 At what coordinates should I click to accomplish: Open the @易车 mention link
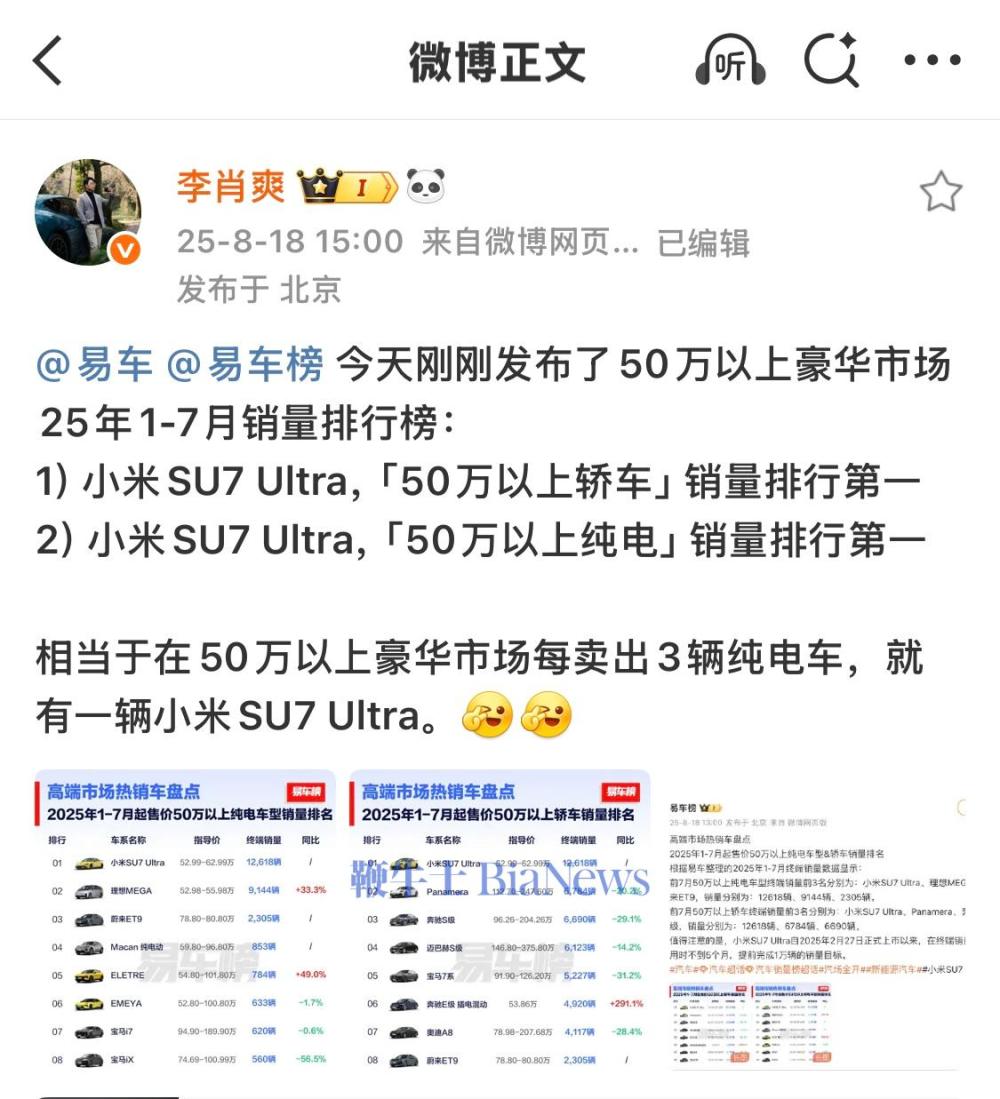[x=95, y=364]
